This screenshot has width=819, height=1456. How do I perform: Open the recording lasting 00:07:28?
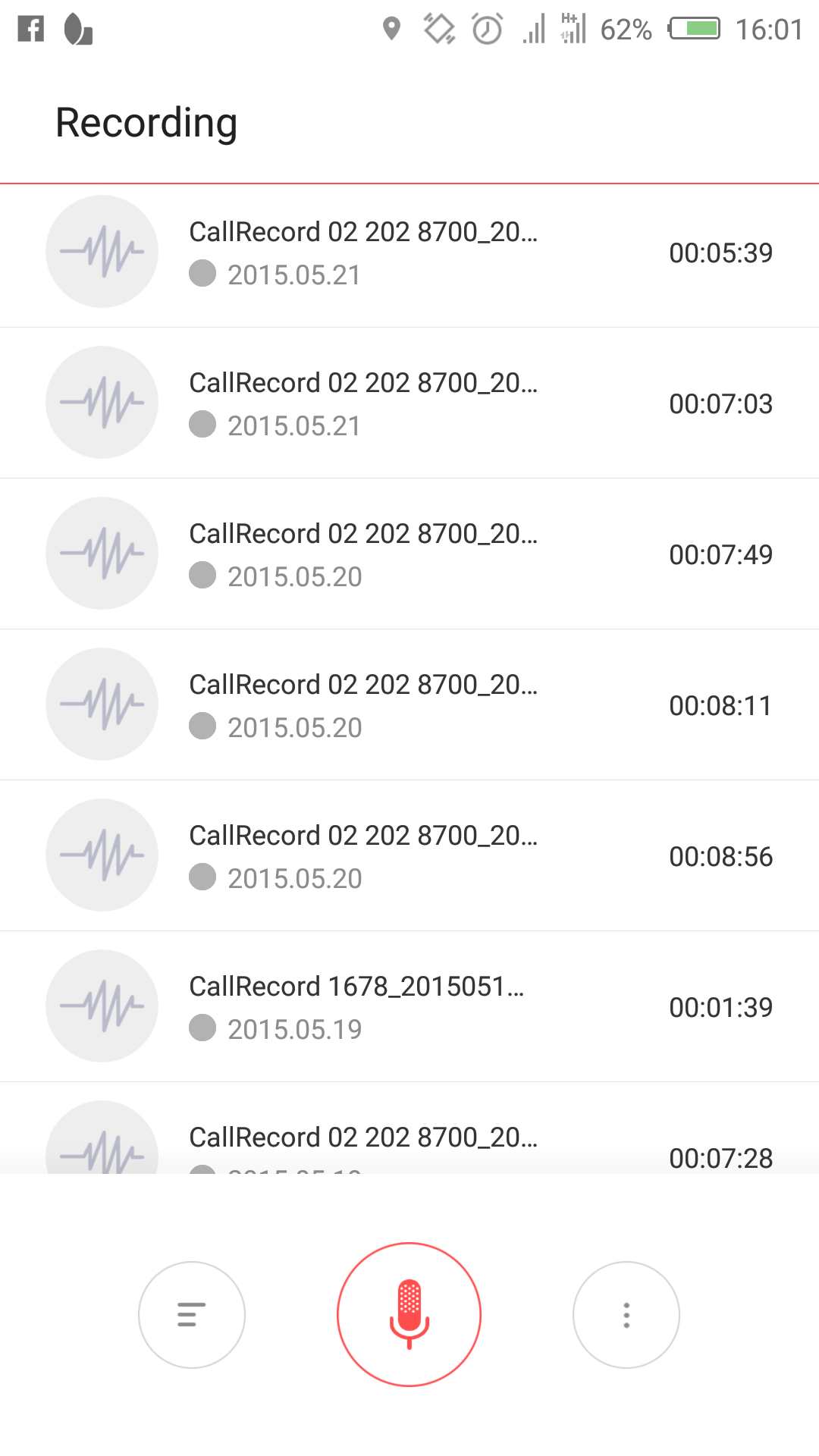(x=409, y=1128)
